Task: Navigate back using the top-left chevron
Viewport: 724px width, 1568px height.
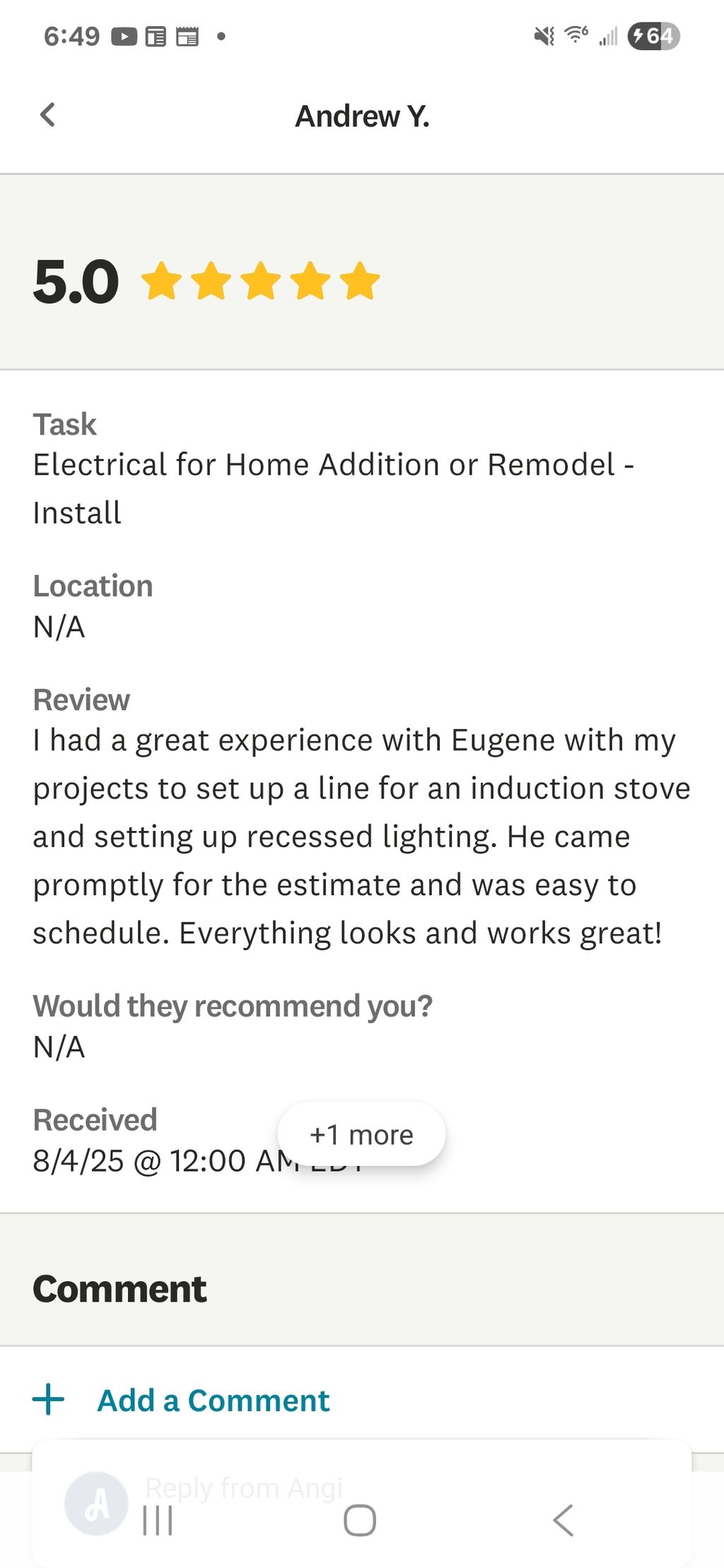Action: [x=47, y=114]
